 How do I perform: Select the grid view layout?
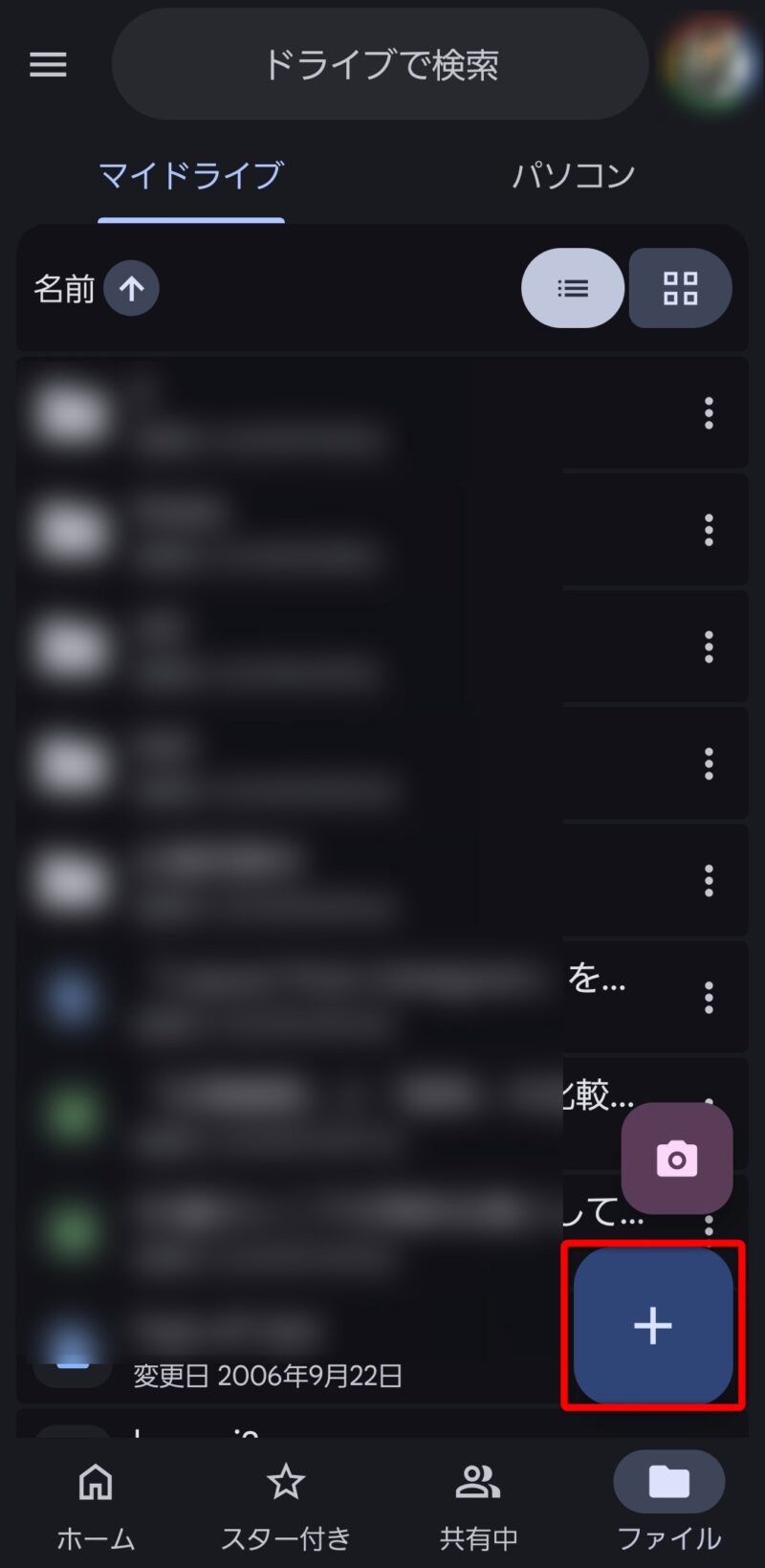[680, 288]
